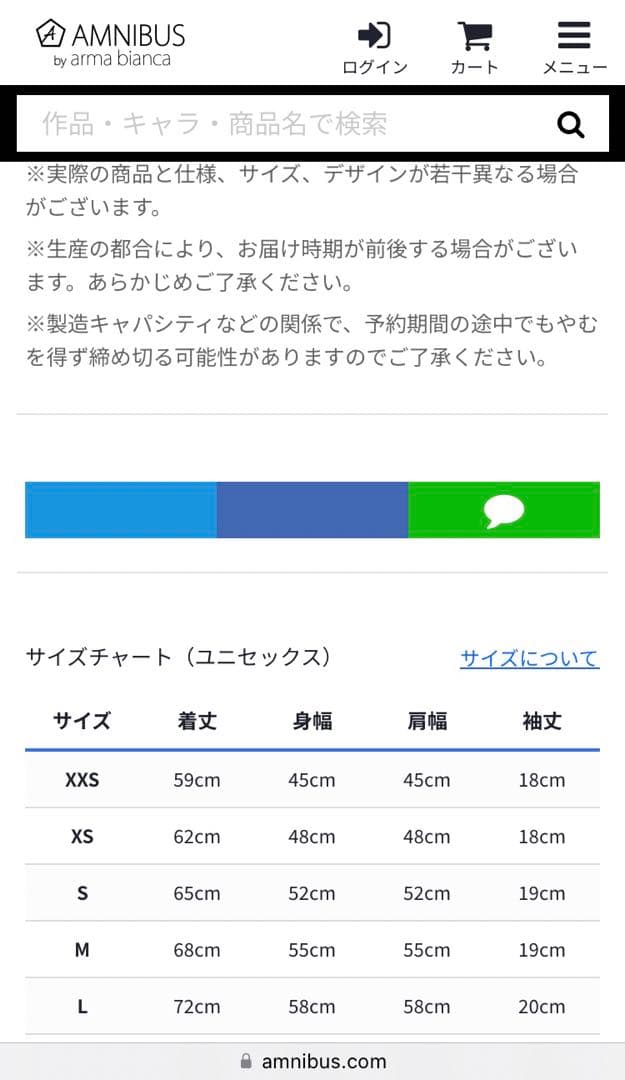Open the login page
Screen dimensions: 625x1080
coord(374,47)
